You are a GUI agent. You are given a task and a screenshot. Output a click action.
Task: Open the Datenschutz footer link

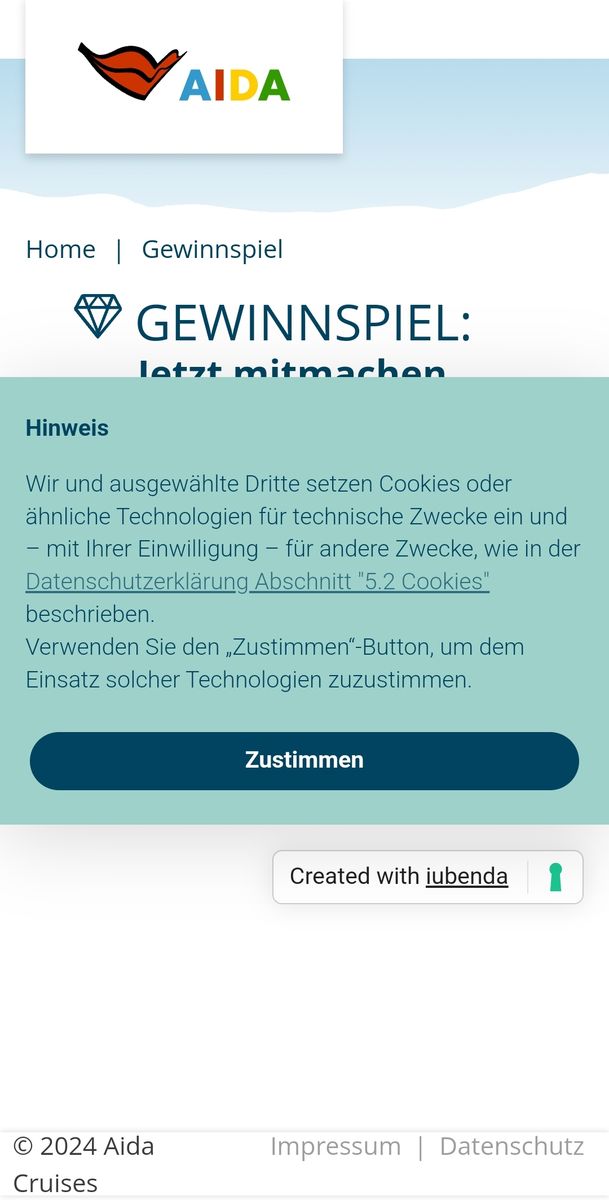(x=511, y=1146)
